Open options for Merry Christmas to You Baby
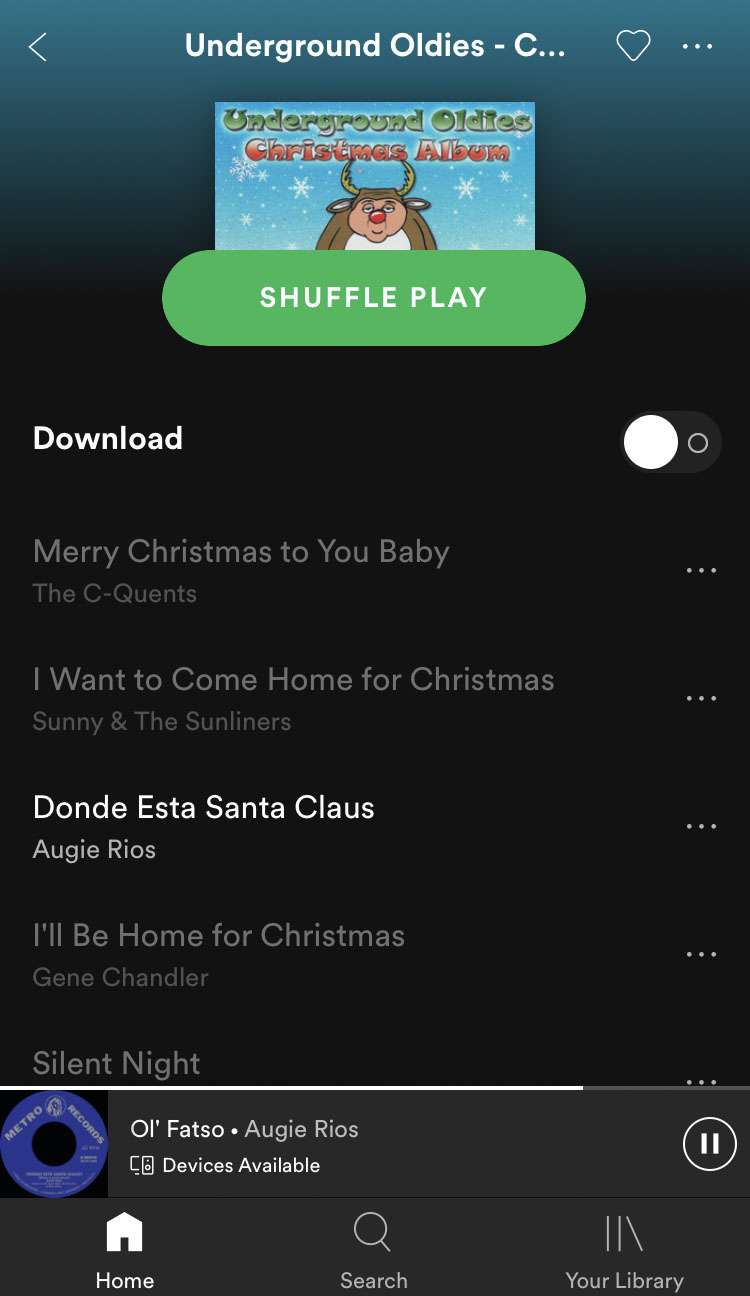 click(x=701, y=571)
